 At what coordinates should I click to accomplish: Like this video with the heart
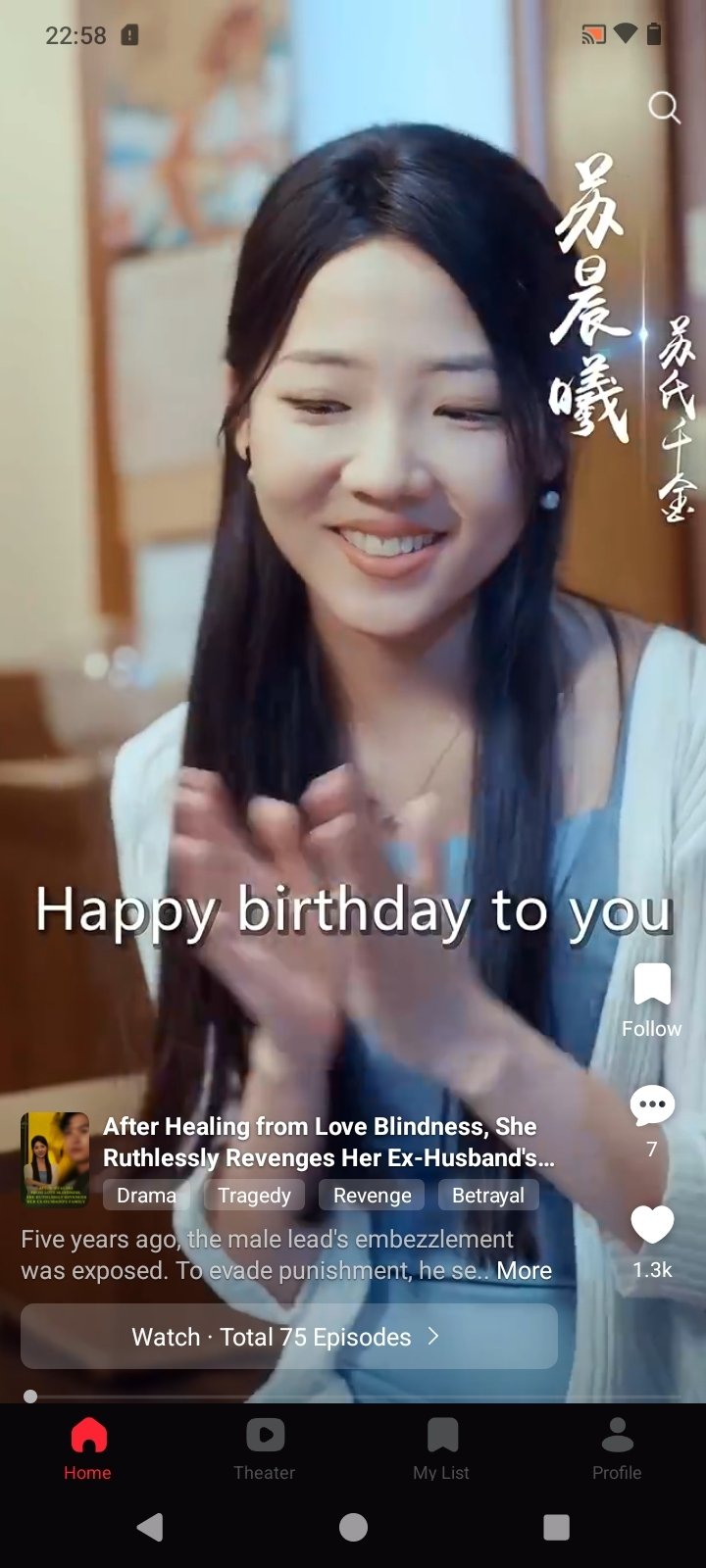[652, 1225]
